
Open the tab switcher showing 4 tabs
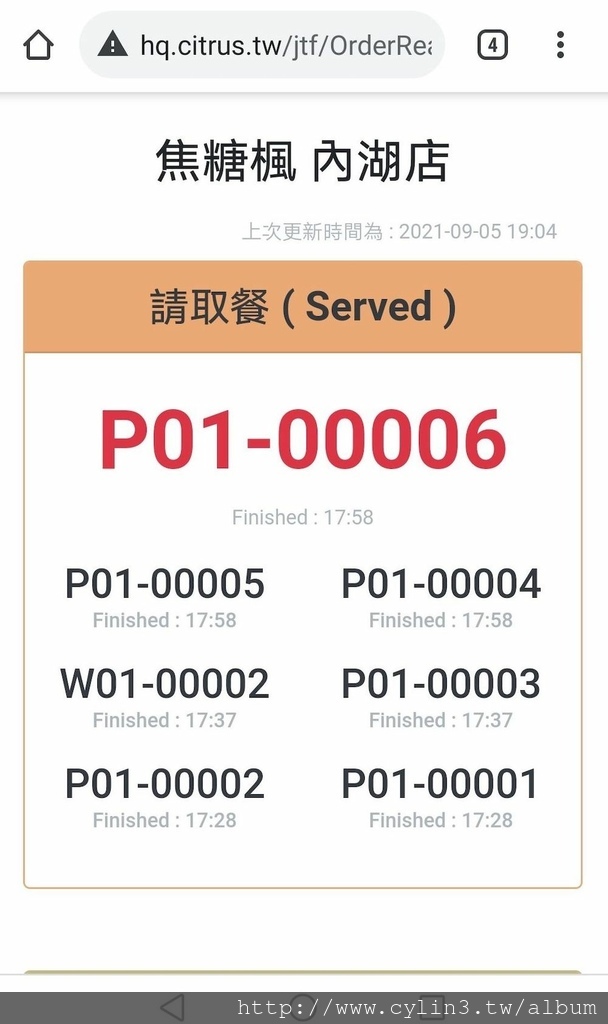pos(492,45)
